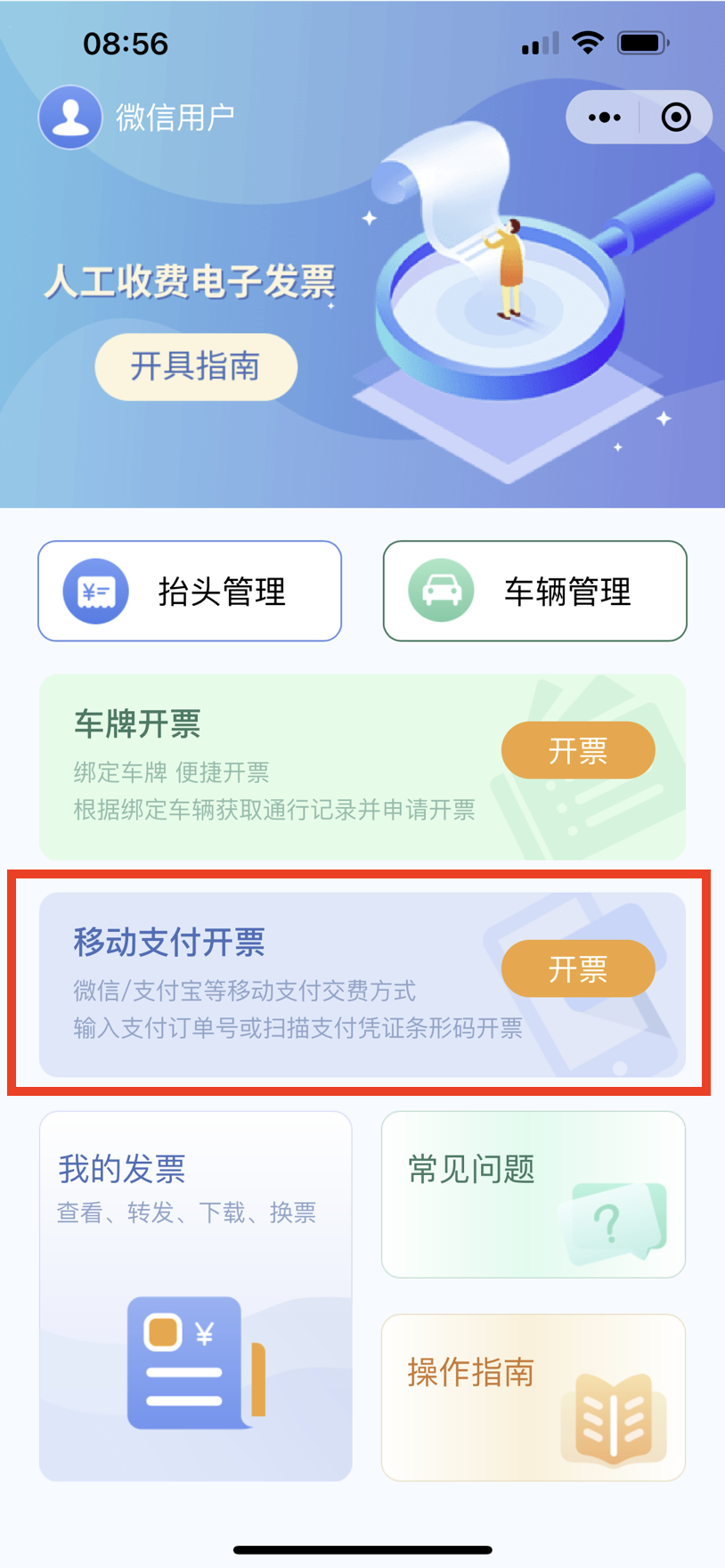The width and height of the screenshot is (725, 1568).
Task: Open the mini program more-options menu
Action: [605, 118]
